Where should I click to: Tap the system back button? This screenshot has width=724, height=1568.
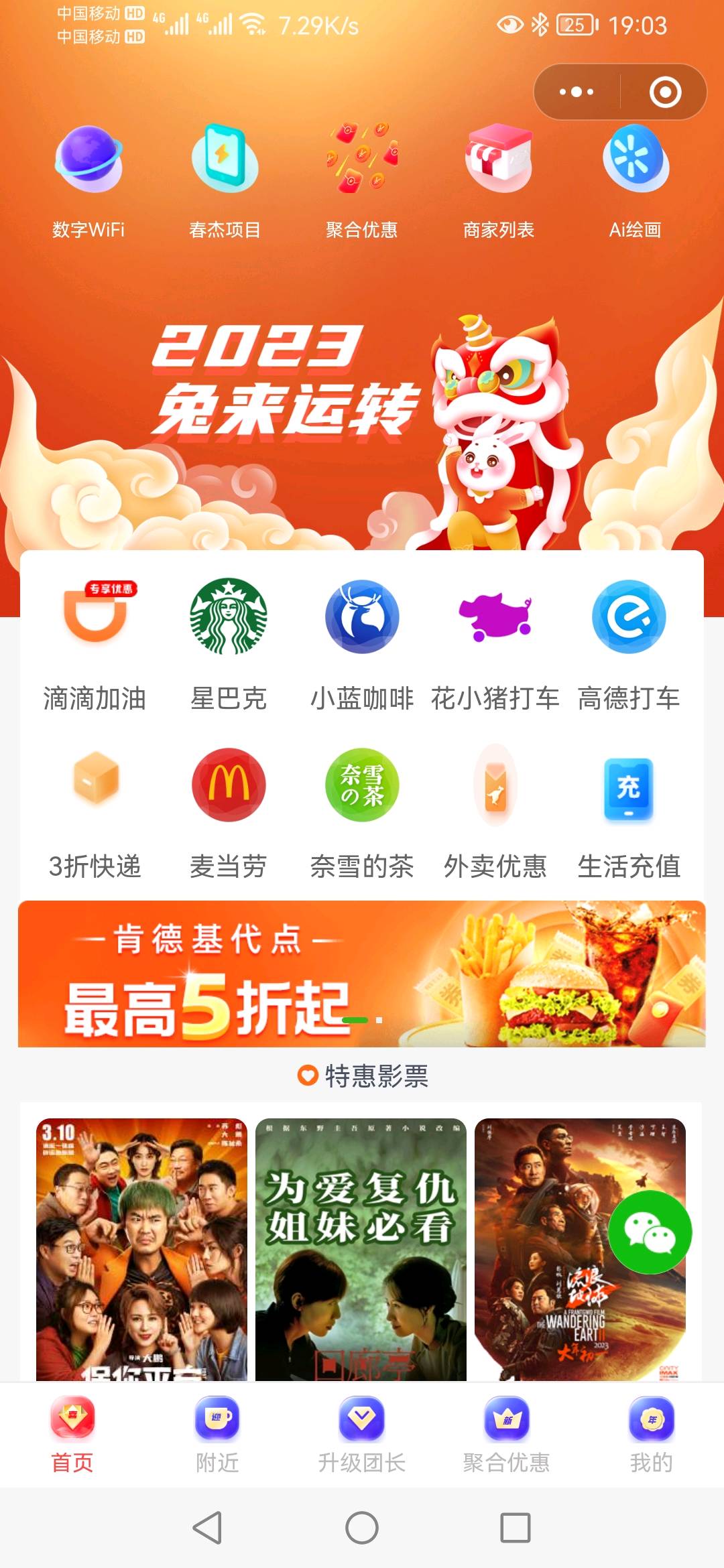pyautogui.click(x=207, y=1528)
